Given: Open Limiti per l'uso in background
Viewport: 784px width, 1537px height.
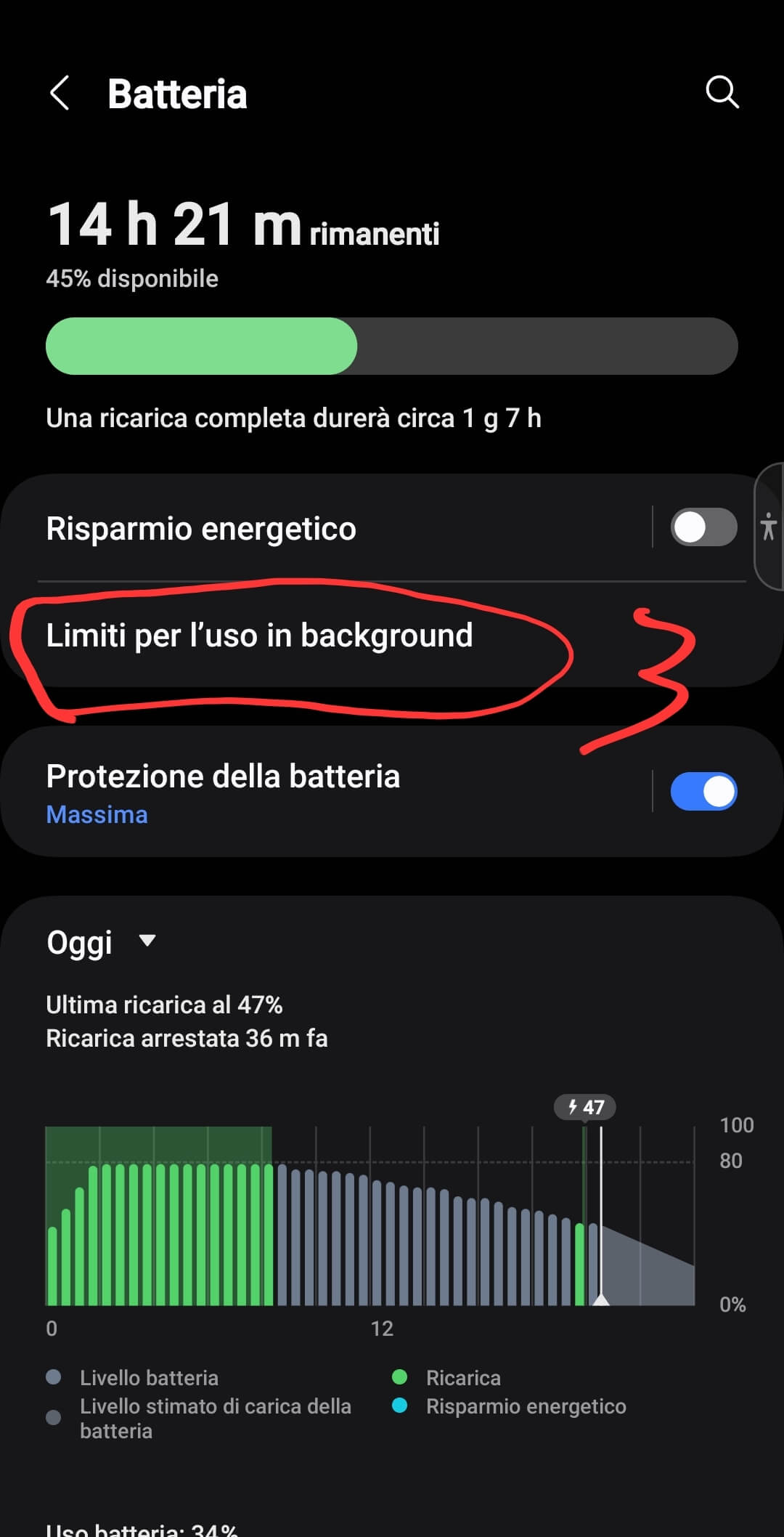Looking at the screenshot, I should click(x=259, y=636).
